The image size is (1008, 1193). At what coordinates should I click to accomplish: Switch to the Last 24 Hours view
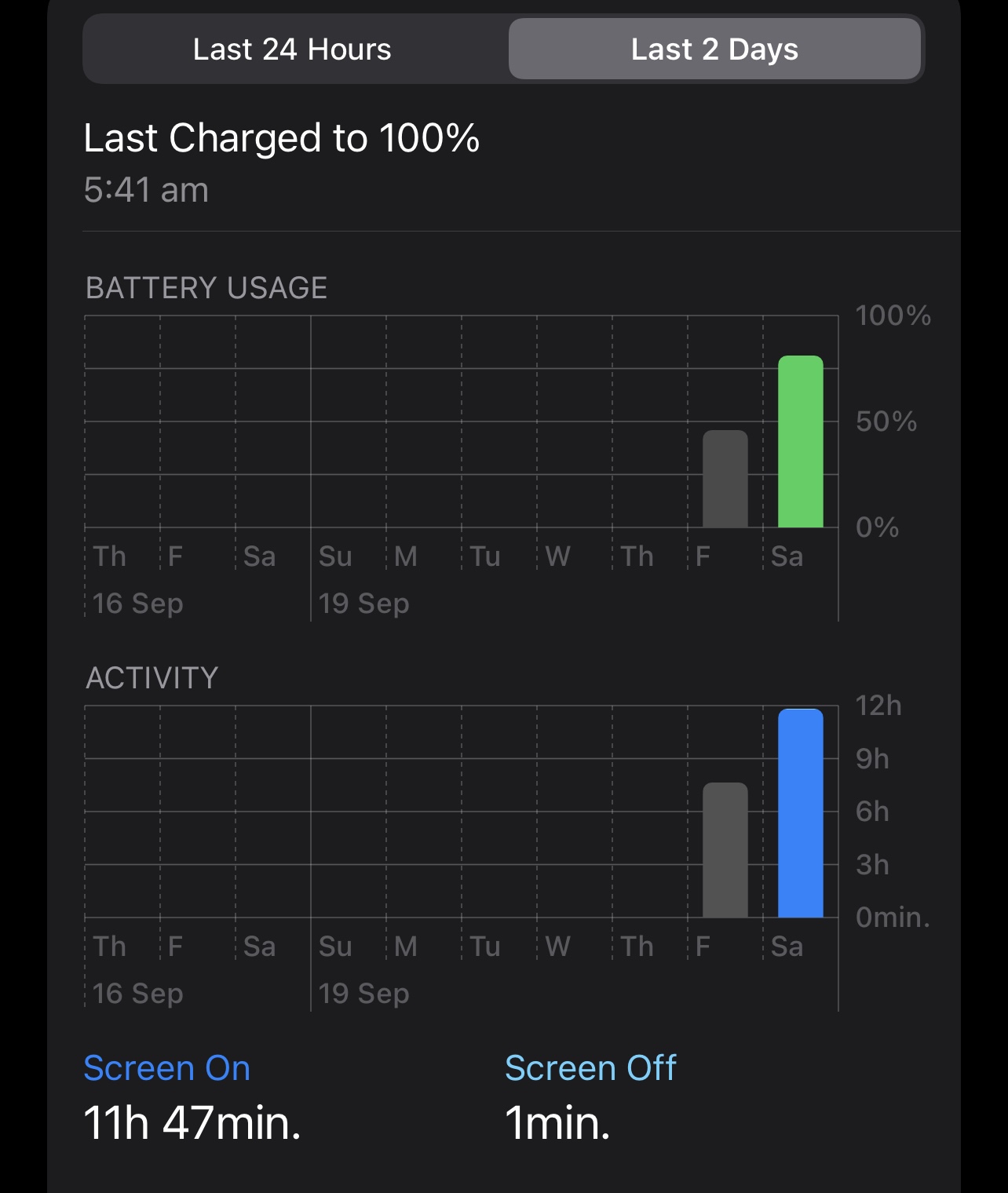coord(292,49)
